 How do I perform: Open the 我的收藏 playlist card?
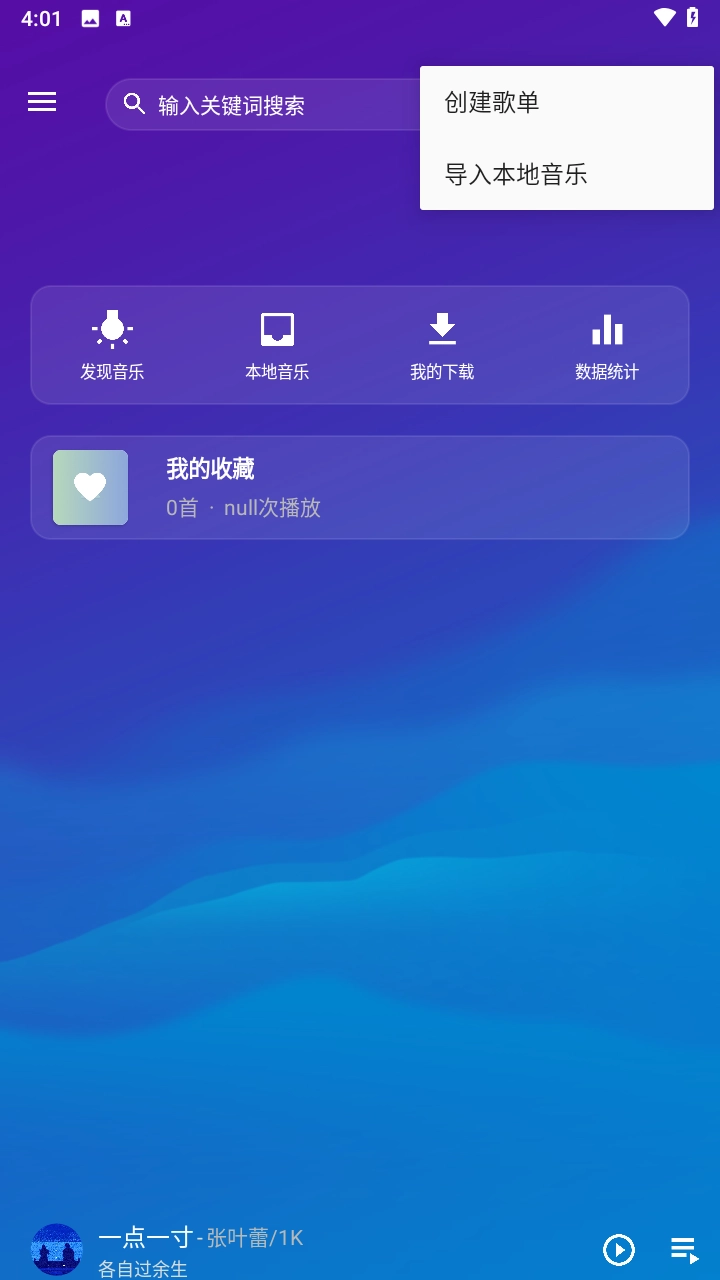pyautogui.click(x=360, y=487)
